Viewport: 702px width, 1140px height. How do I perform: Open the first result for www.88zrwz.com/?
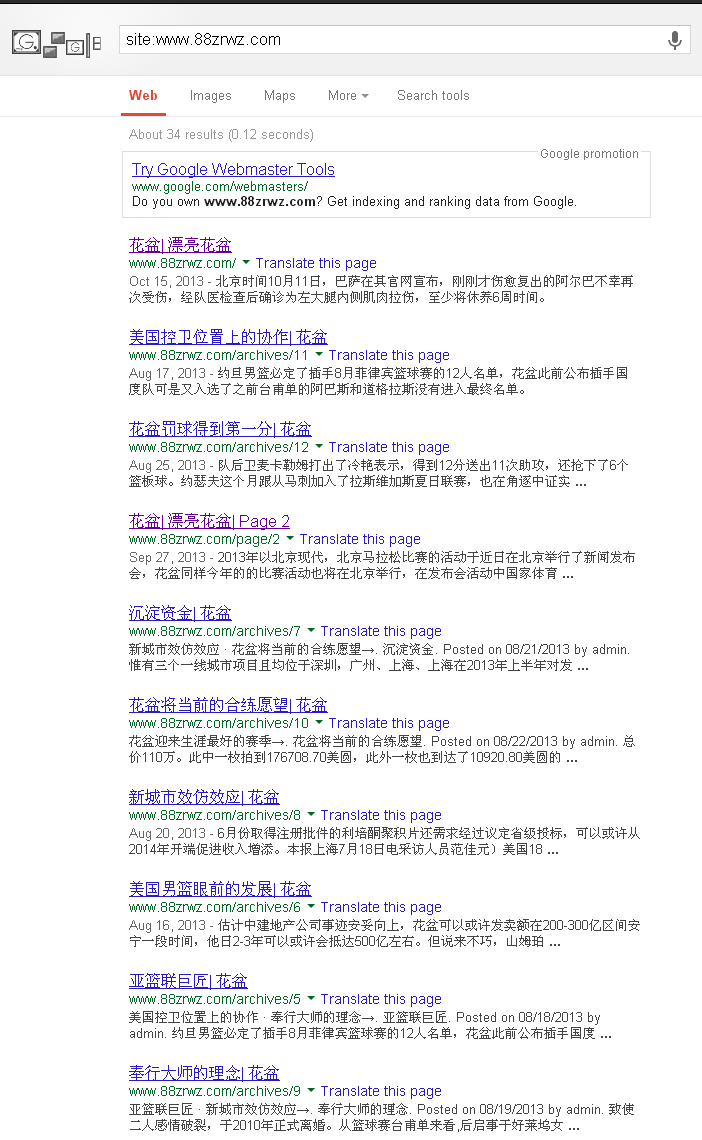coord(180,245)
